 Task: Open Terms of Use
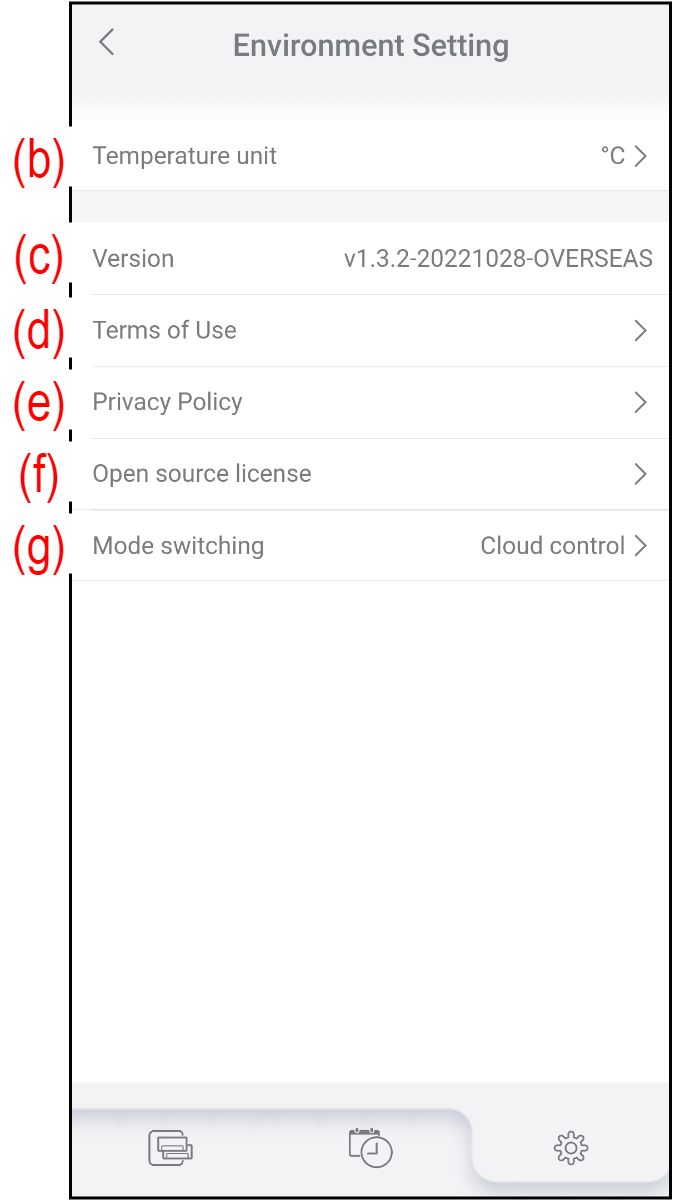(x=370, y=331)
